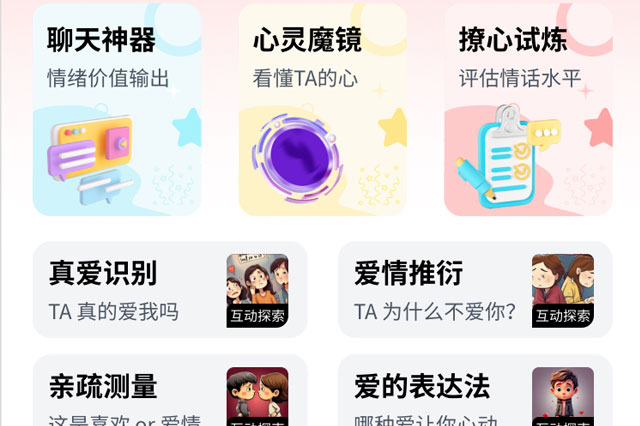The width and height of the screenshot is (640, 426).
Task: Select the 撩心试炼 card
Action: pos(528,110)
